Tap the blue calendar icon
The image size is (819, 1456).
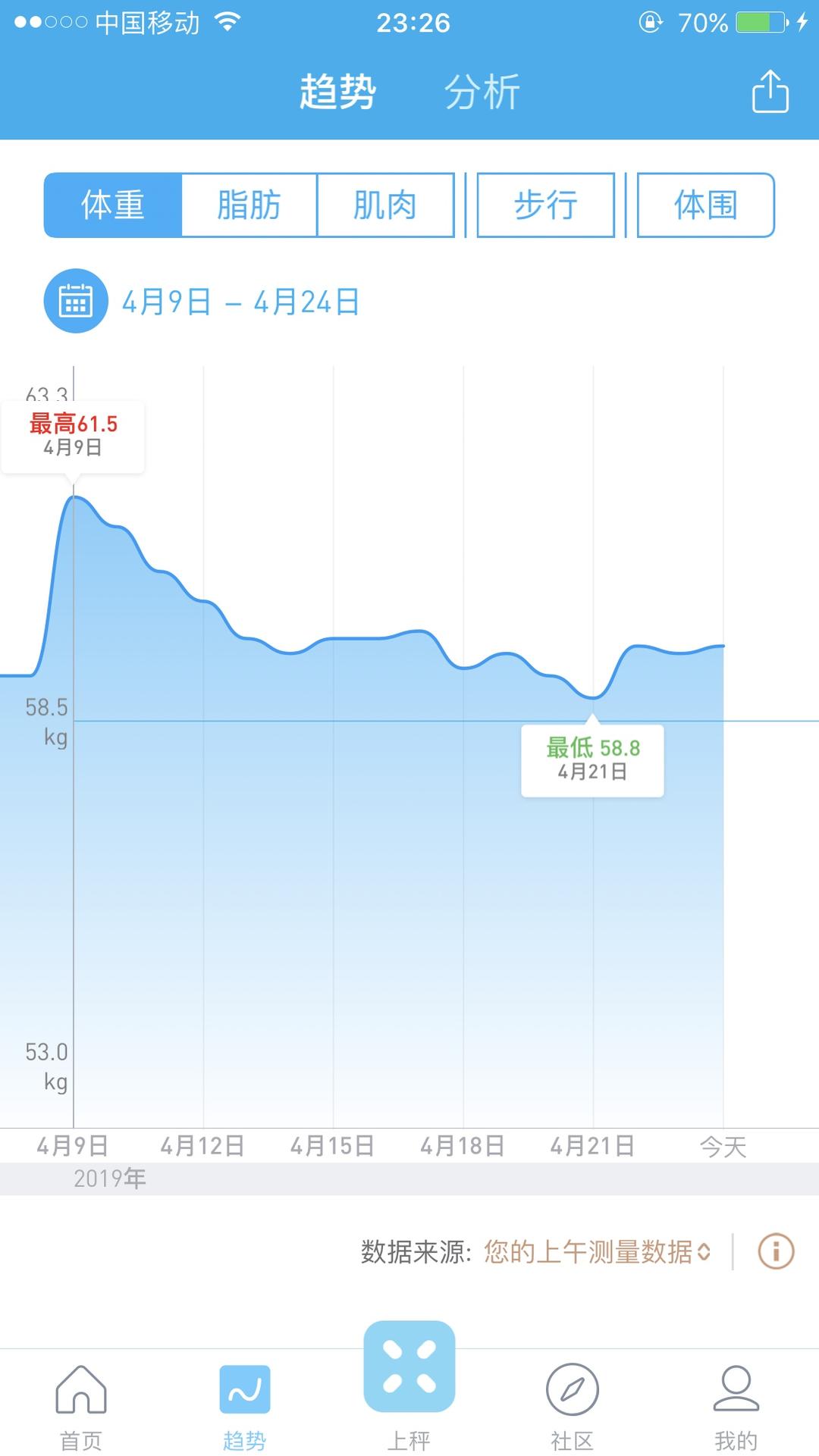[75, 302]
